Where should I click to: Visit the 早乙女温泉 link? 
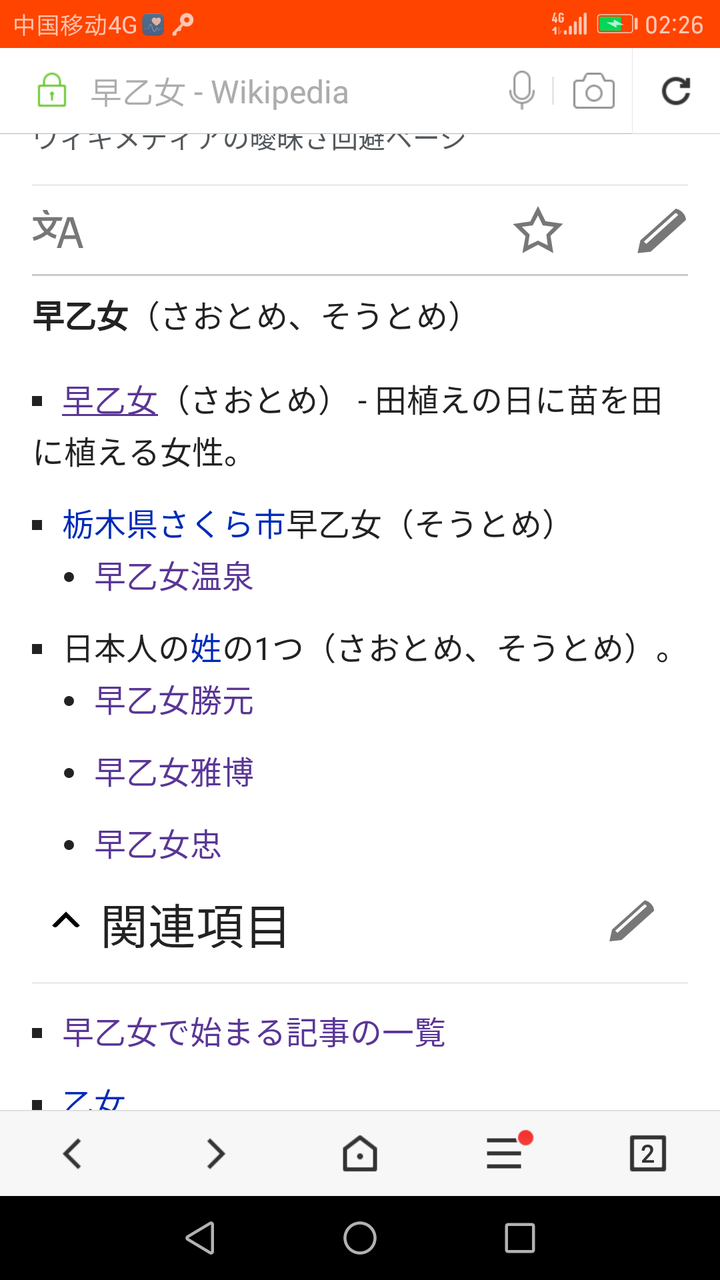click(173, 577)
